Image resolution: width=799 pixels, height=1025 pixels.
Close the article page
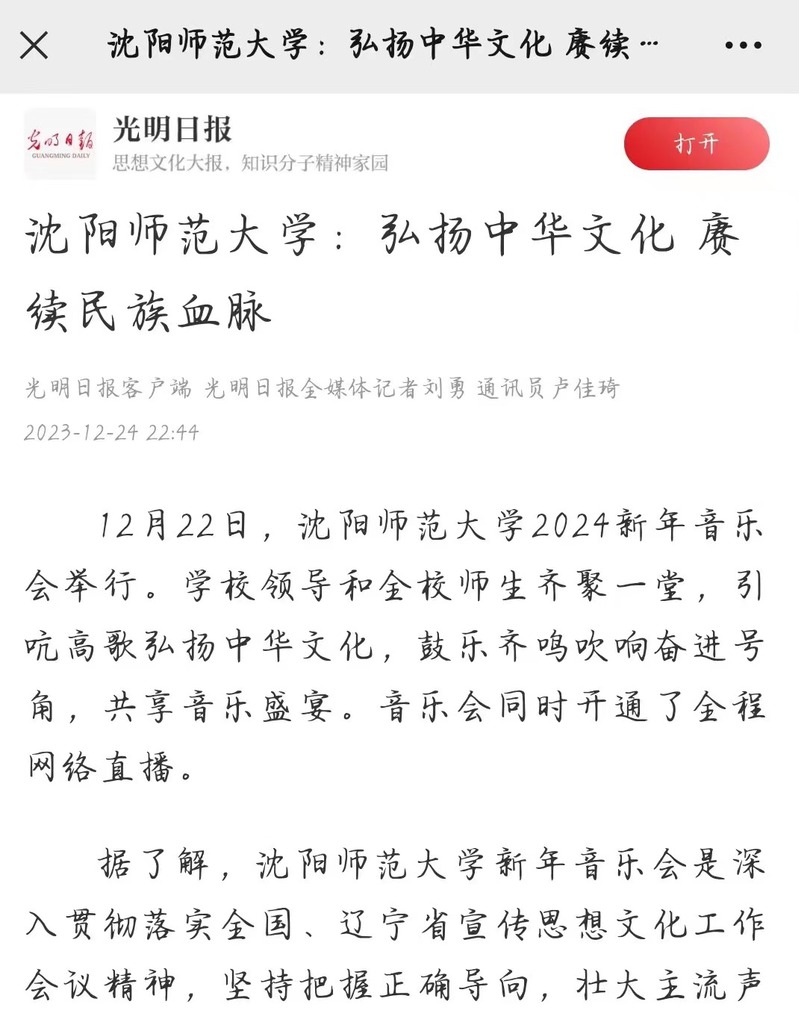pos(34,46)
